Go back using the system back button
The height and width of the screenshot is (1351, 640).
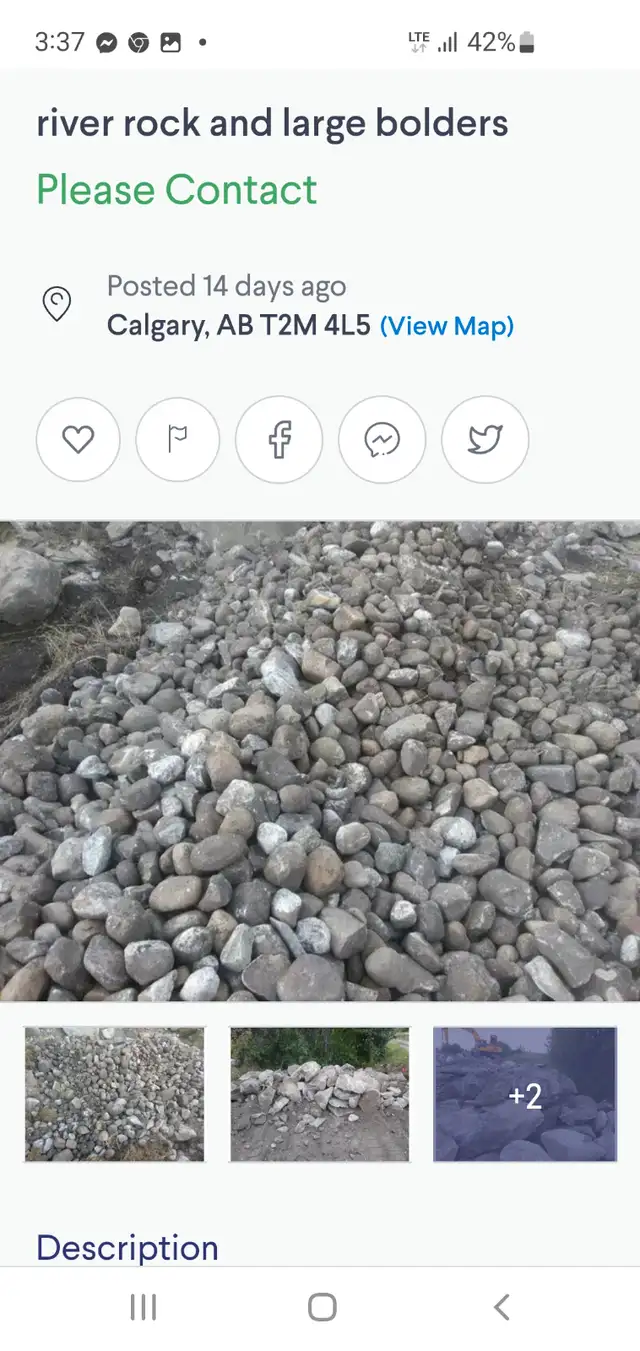(502, 1307)
